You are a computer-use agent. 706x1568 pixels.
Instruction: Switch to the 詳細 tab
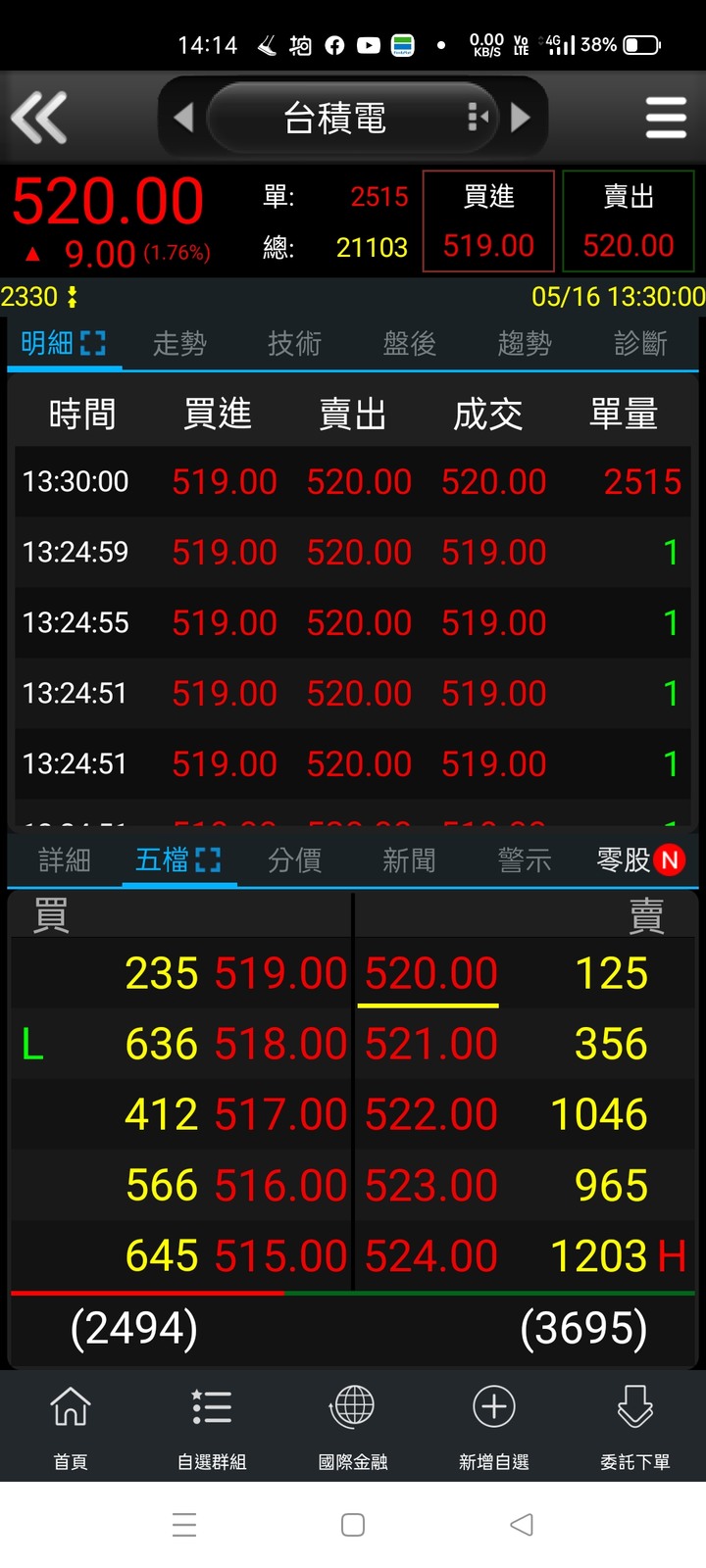click(65, 860)
